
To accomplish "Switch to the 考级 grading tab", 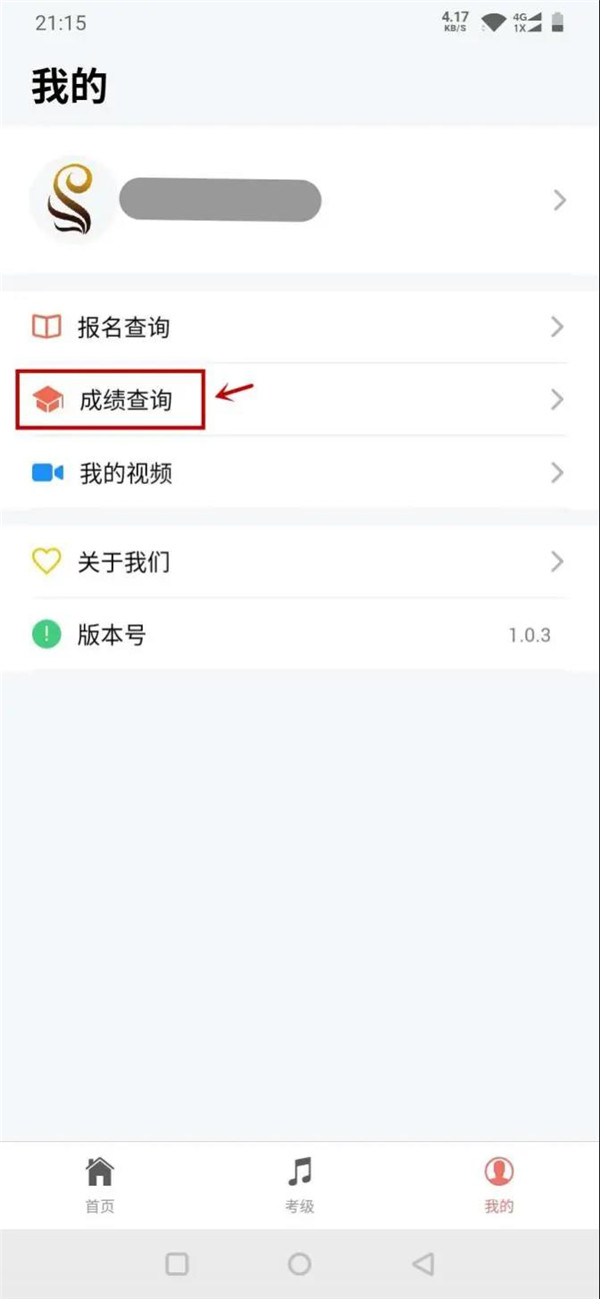I will coord(300,1185).
